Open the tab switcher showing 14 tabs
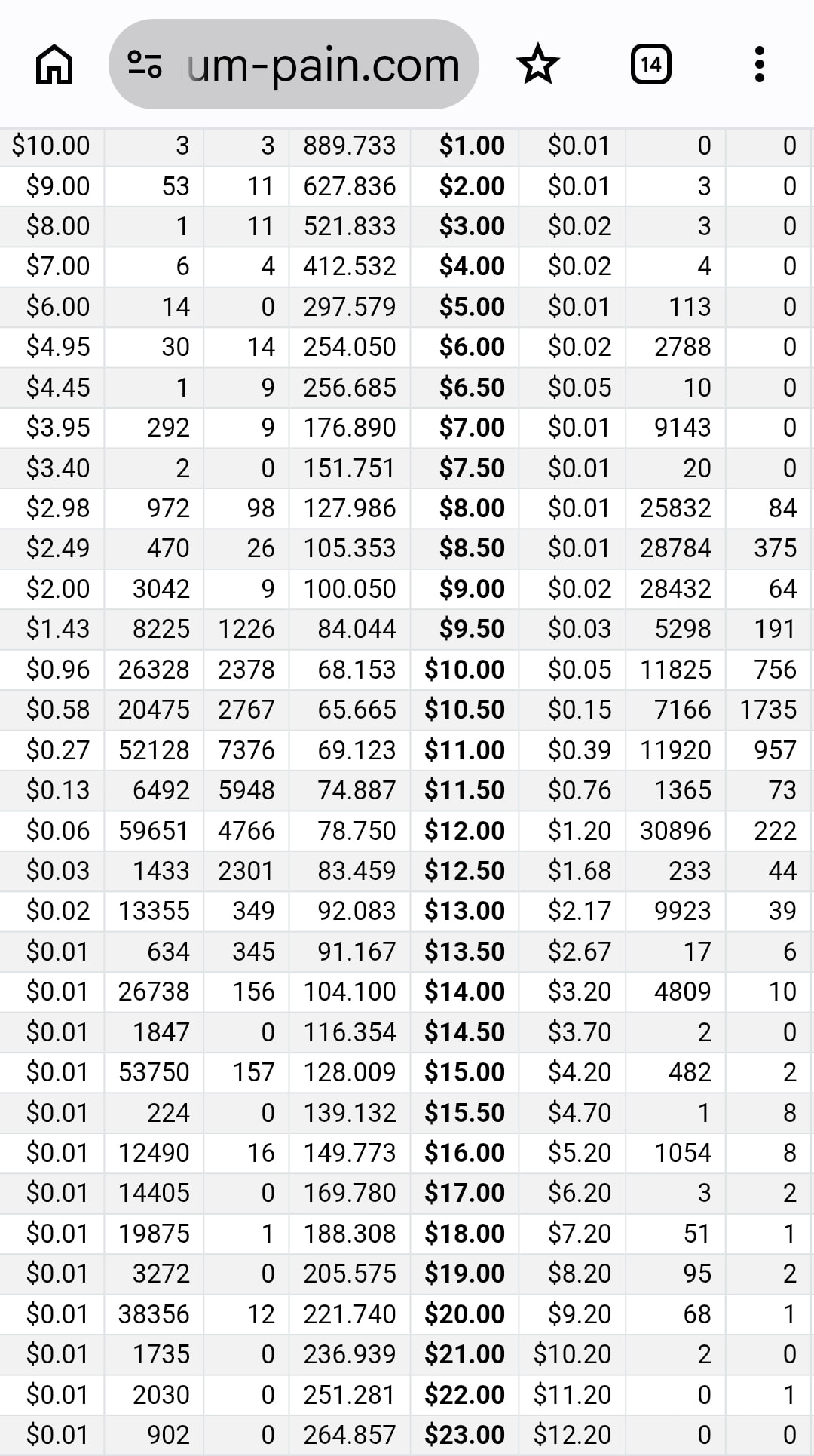 [x=651, y=65]
